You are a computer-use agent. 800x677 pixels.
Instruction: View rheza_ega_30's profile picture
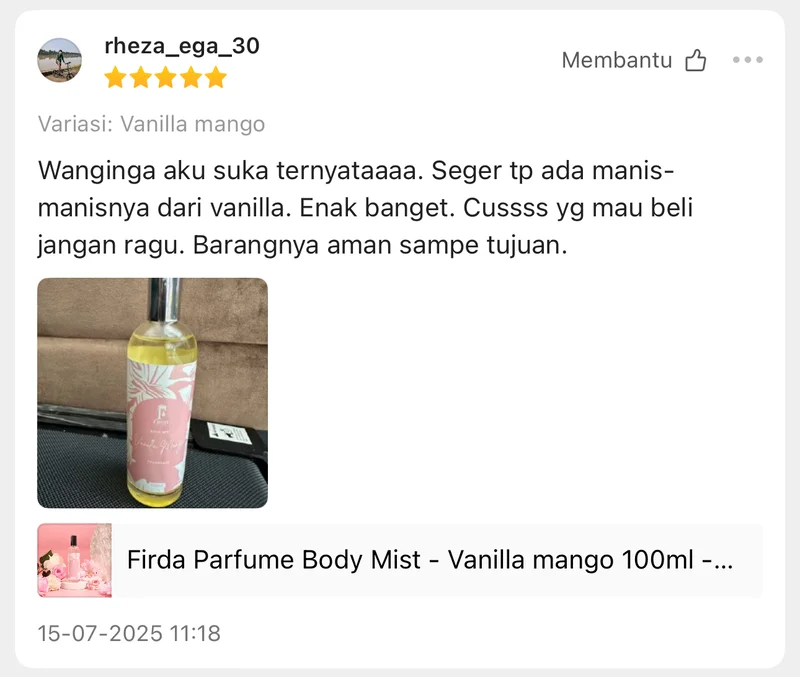[x=60, y=60]
